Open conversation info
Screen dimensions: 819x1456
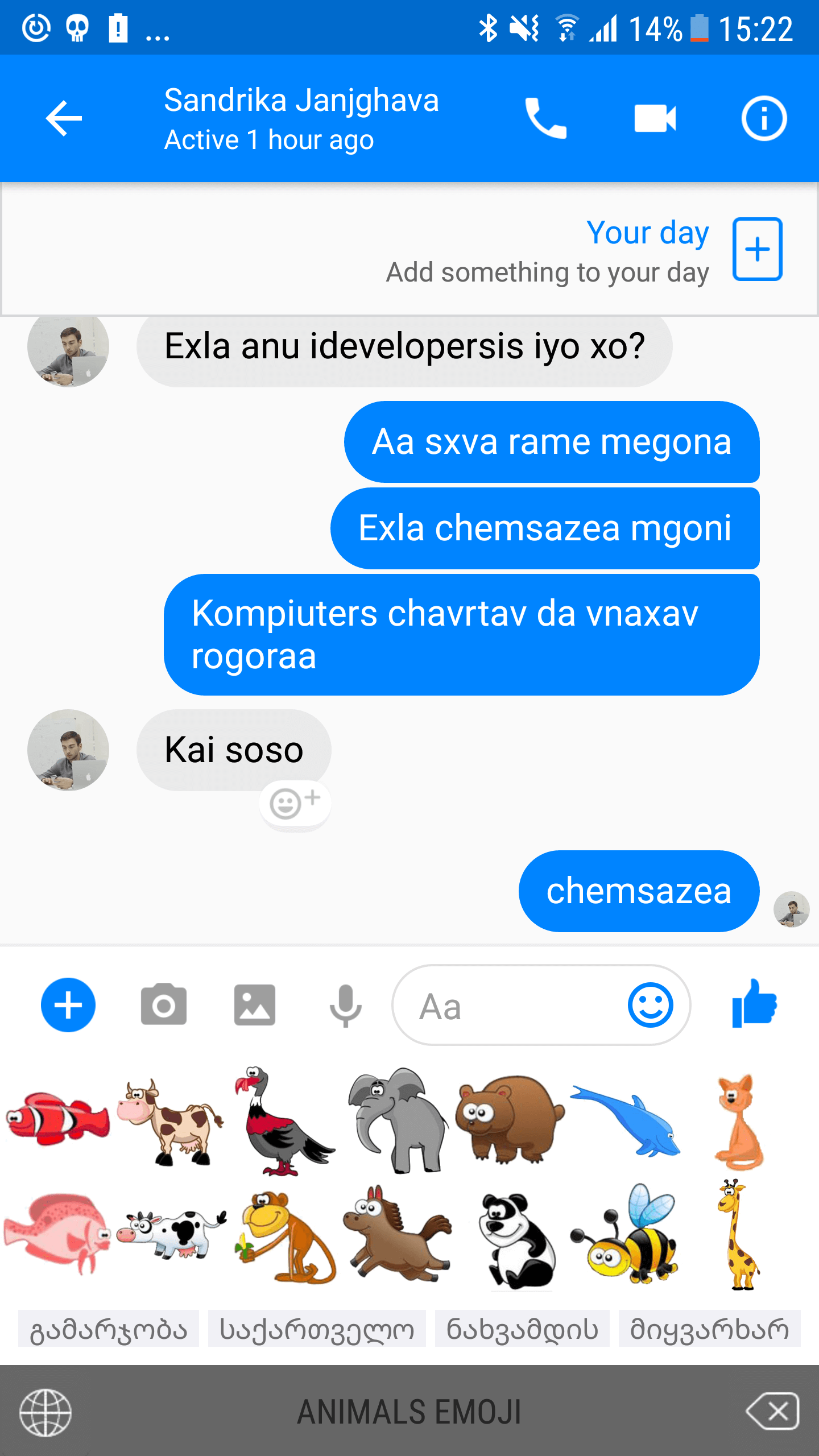point(764,118)
